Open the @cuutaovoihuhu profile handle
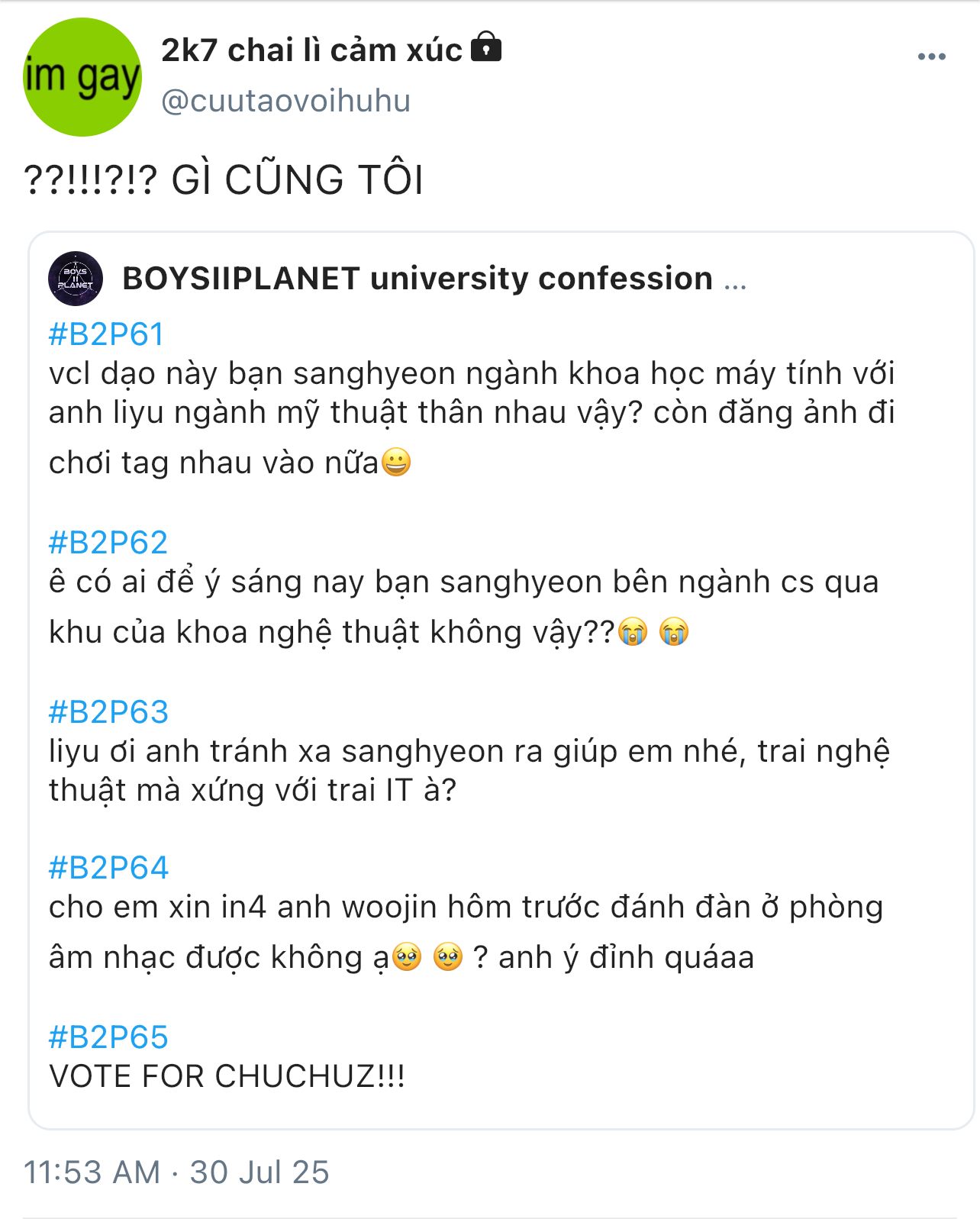This screenshot has width=980, height=1219. [285, 101]
